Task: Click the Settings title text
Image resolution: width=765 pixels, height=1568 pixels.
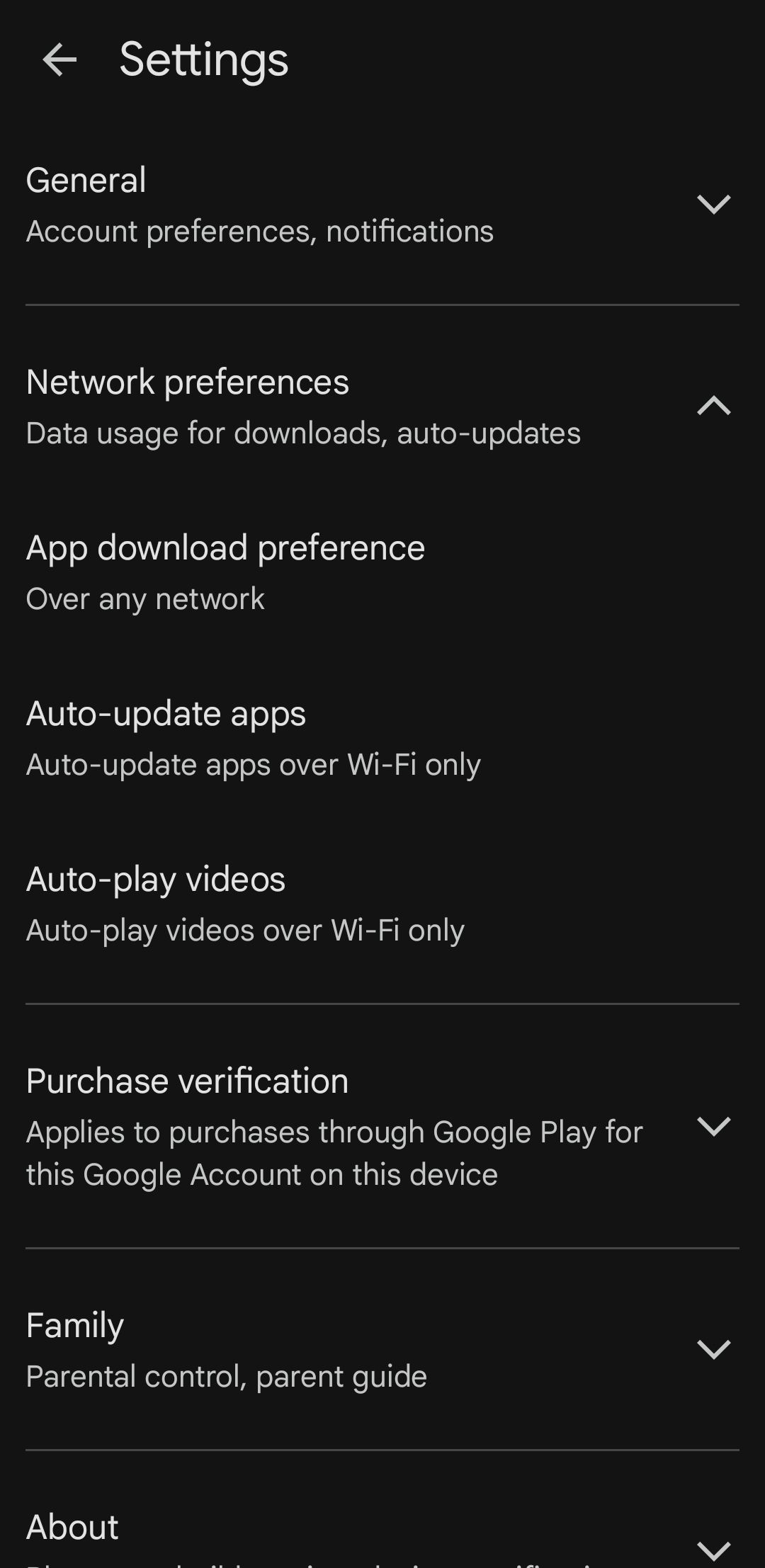Action: click(202, 59)
